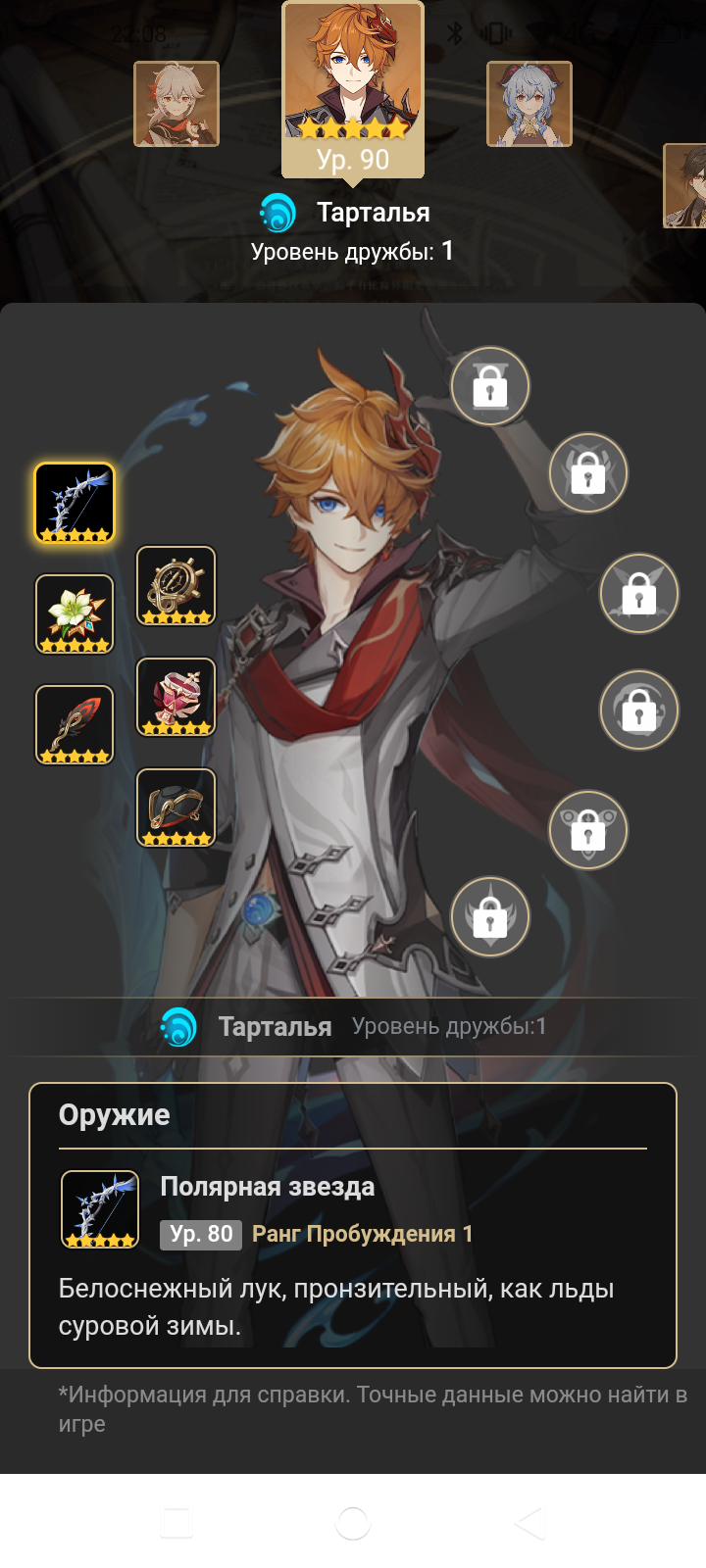This screenshot has height=1568, width=706.
Task: Select the Zhongli character portrait
Action: tap(686, 186)
